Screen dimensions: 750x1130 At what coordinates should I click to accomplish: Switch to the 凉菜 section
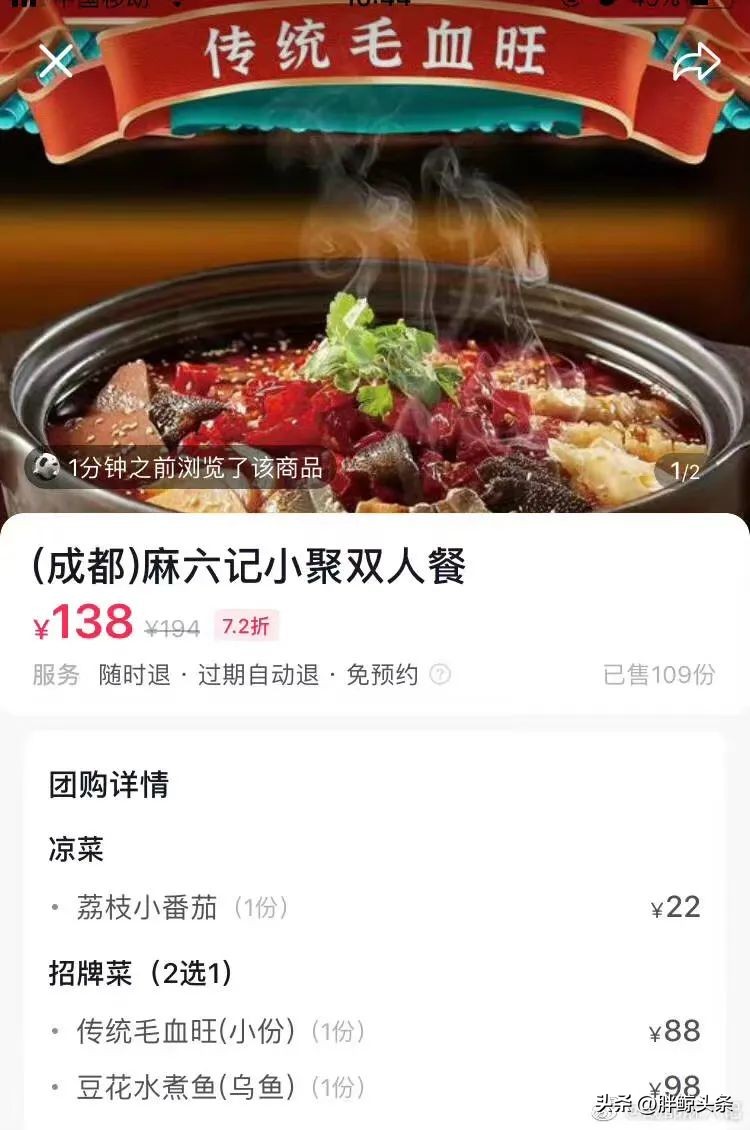click(x=75, y=848)
